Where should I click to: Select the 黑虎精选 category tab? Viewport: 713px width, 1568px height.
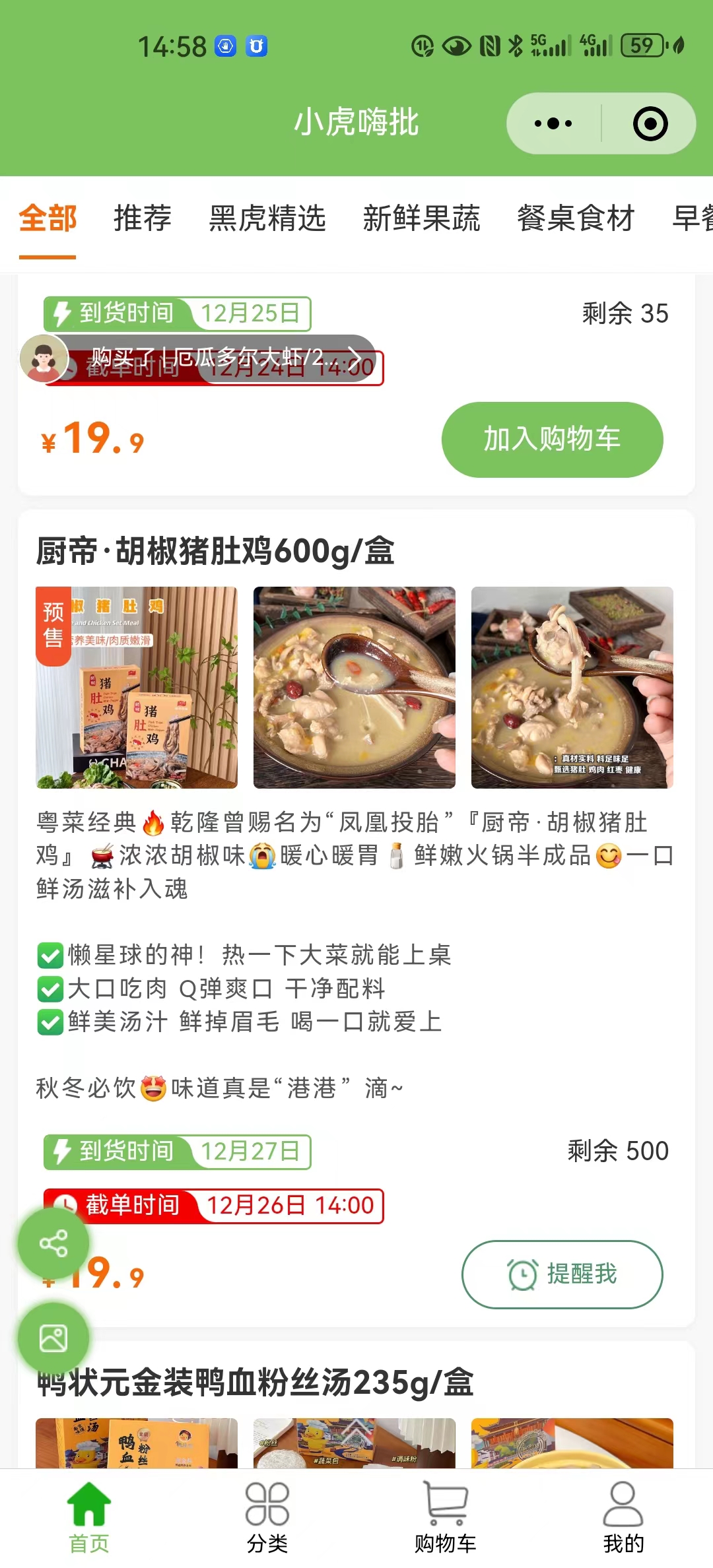click(267, 218)
